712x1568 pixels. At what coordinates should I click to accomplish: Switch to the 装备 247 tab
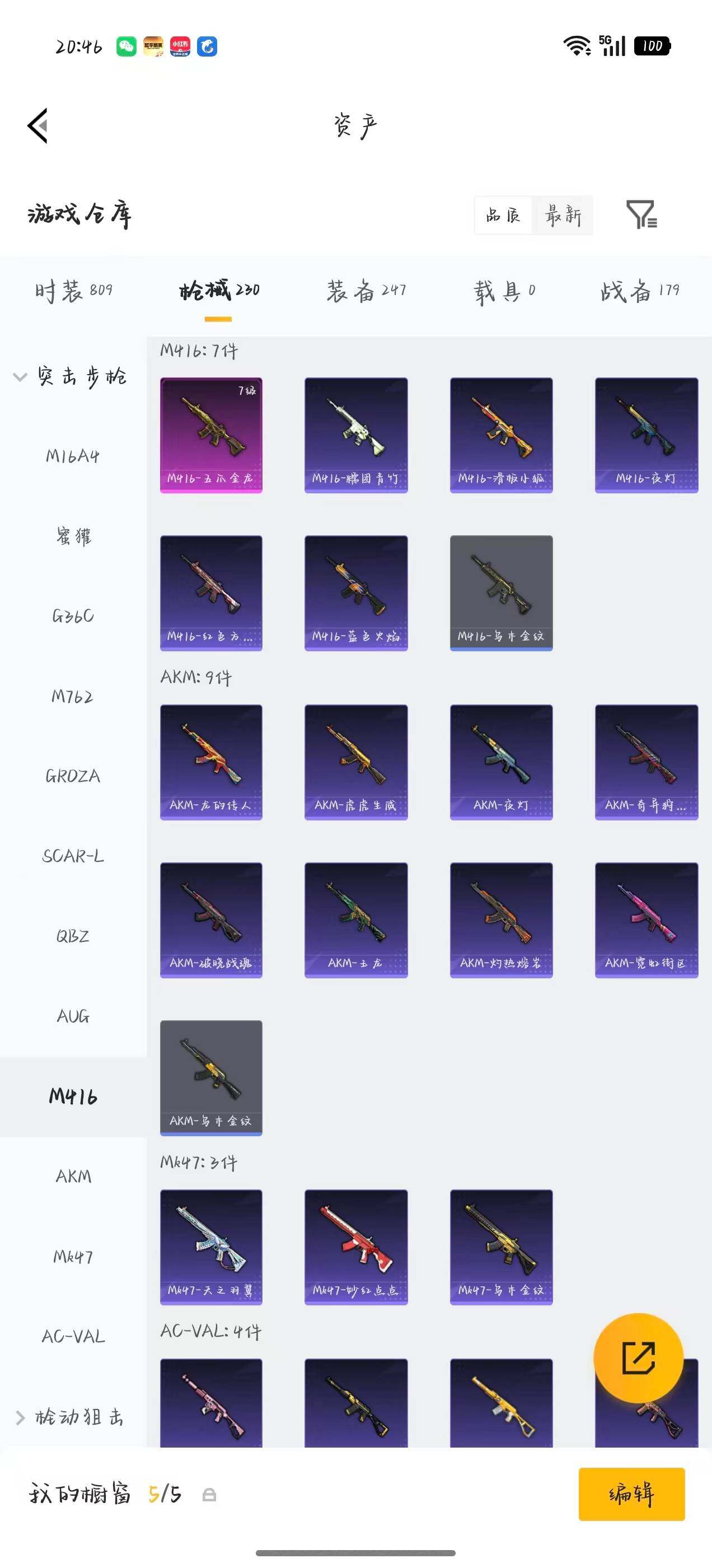coord(366,290)
